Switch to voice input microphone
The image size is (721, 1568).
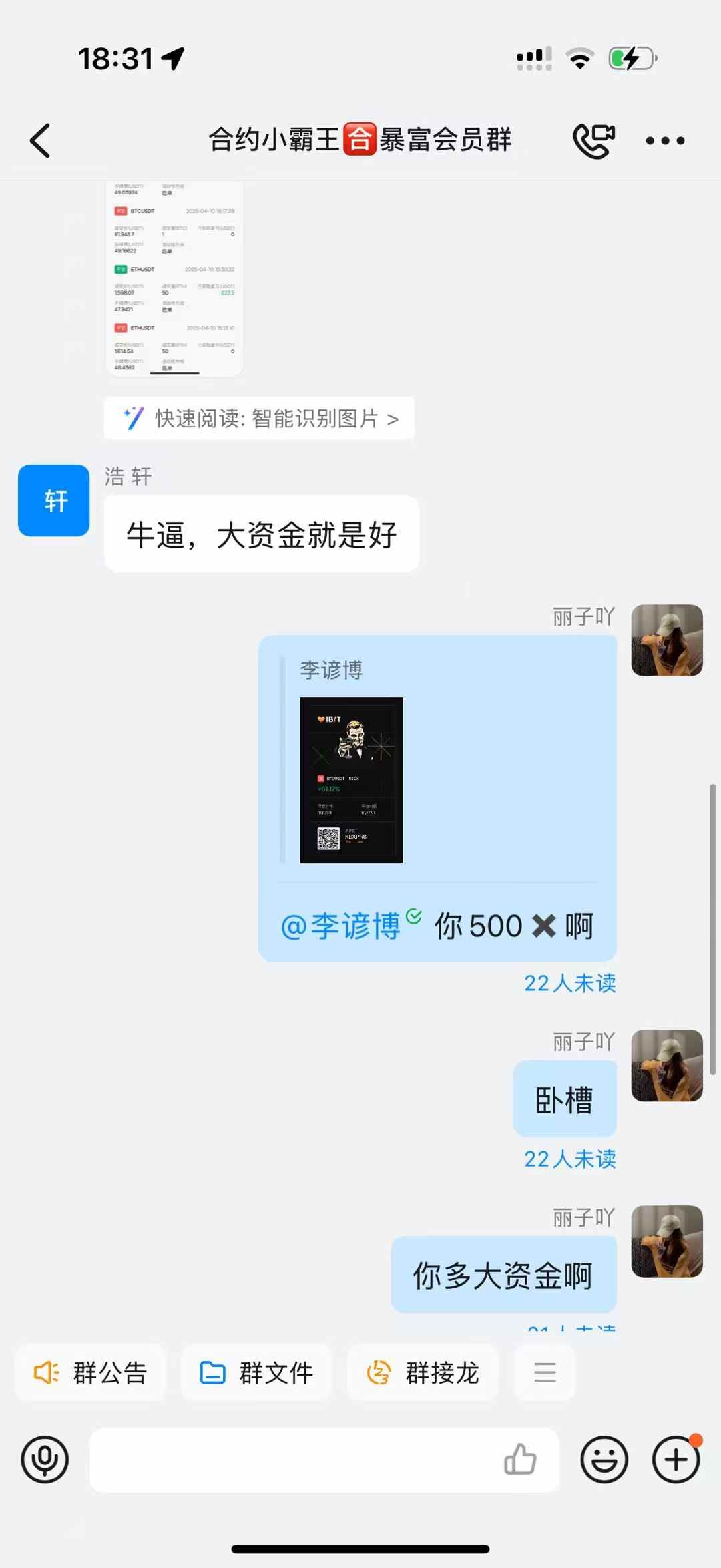(x=45, y=1460)
